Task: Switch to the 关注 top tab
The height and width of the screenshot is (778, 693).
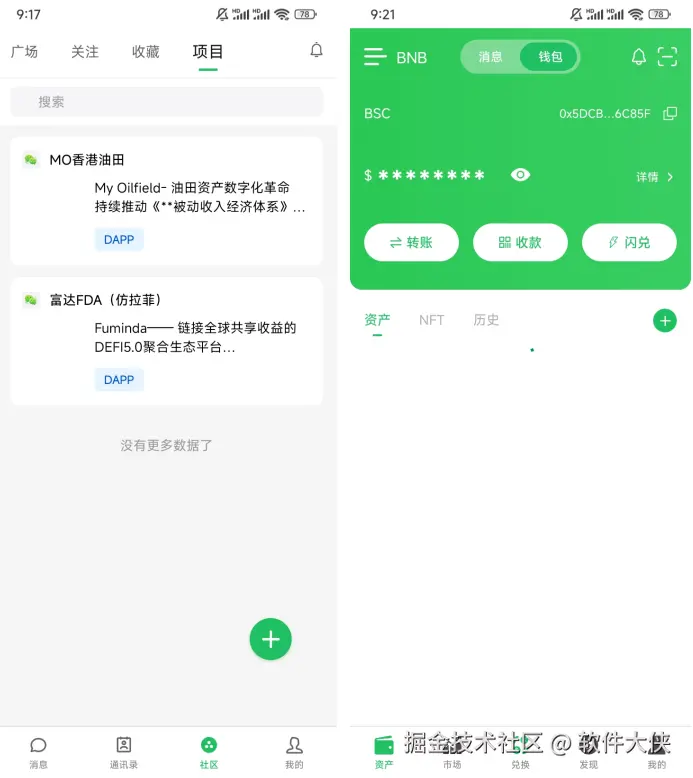Action: [x=85, y=52]
